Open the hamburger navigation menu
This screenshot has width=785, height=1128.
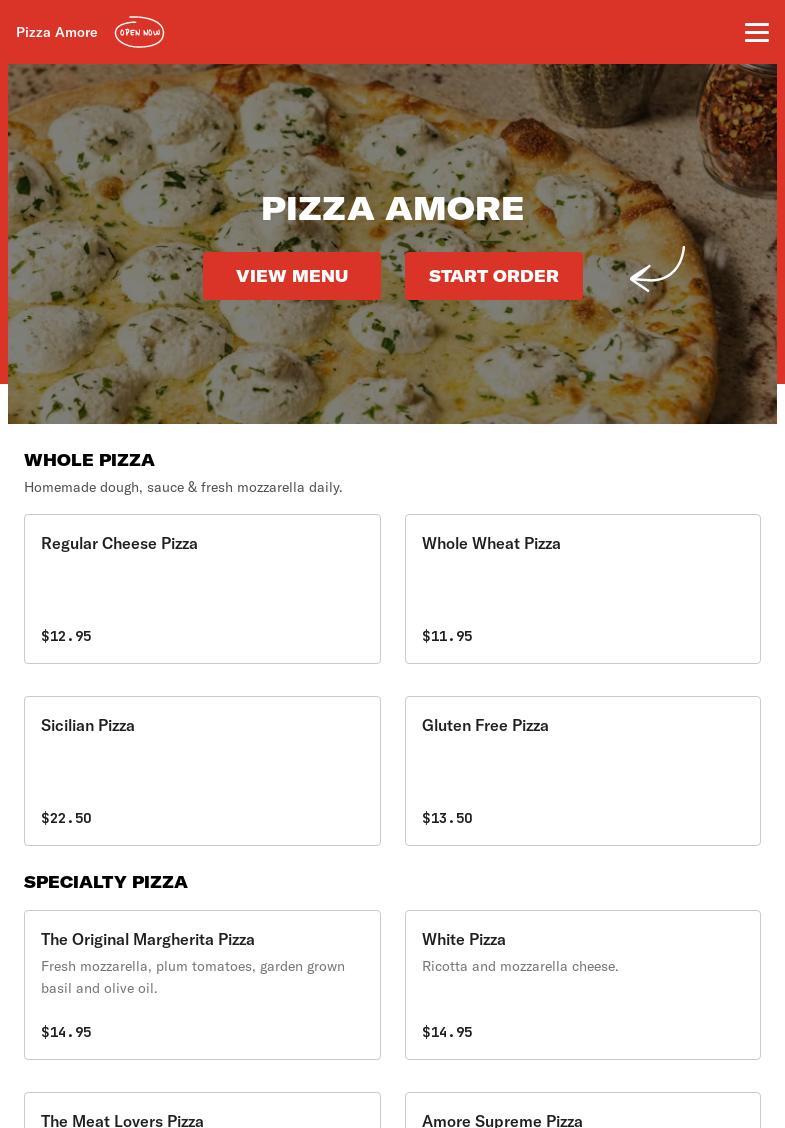point(757,32)
